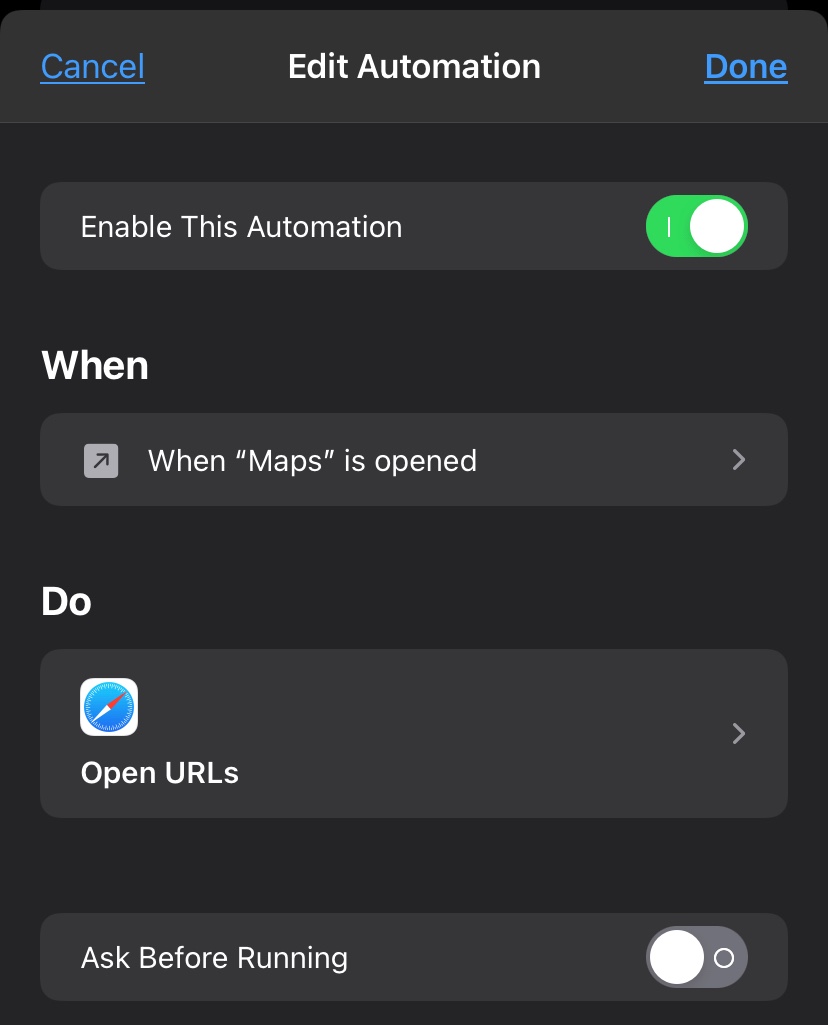
Task: Tap Done to save the automation
Action: click(746, 67)
